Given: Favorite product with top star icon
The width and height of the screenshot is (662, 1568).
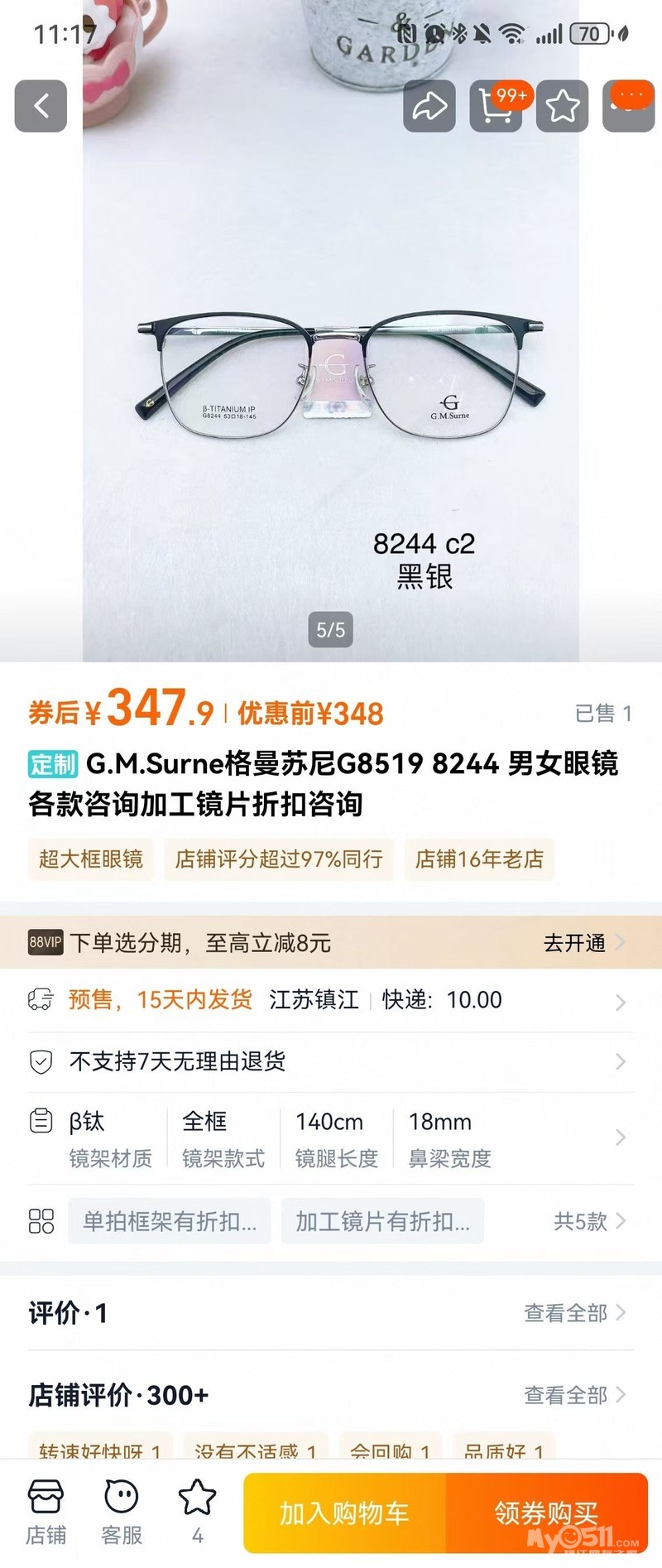Looking at the screenshot, I should click(x=562, y=106).
